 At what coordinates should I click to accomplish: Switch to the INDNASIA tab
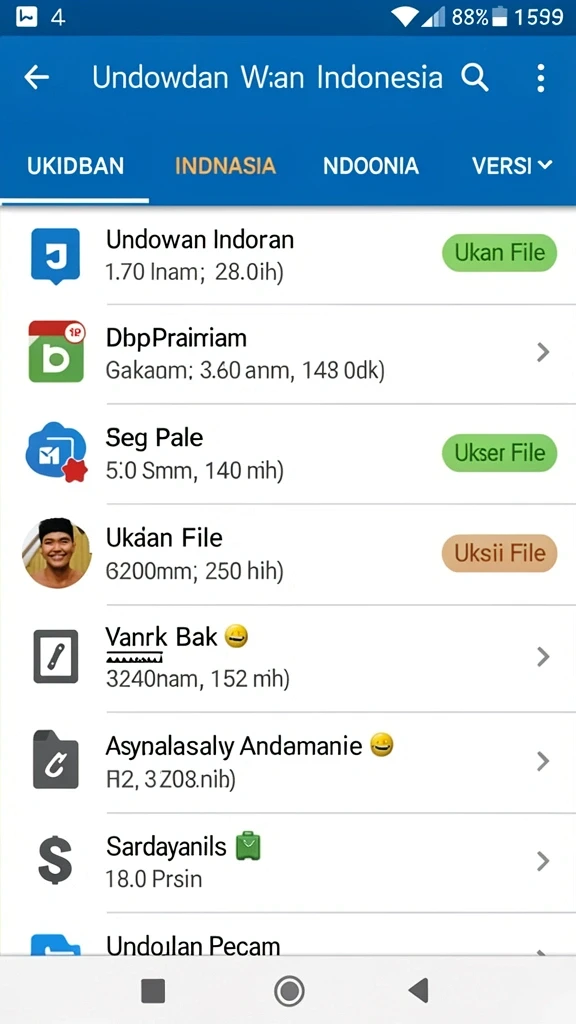(225, 166)
